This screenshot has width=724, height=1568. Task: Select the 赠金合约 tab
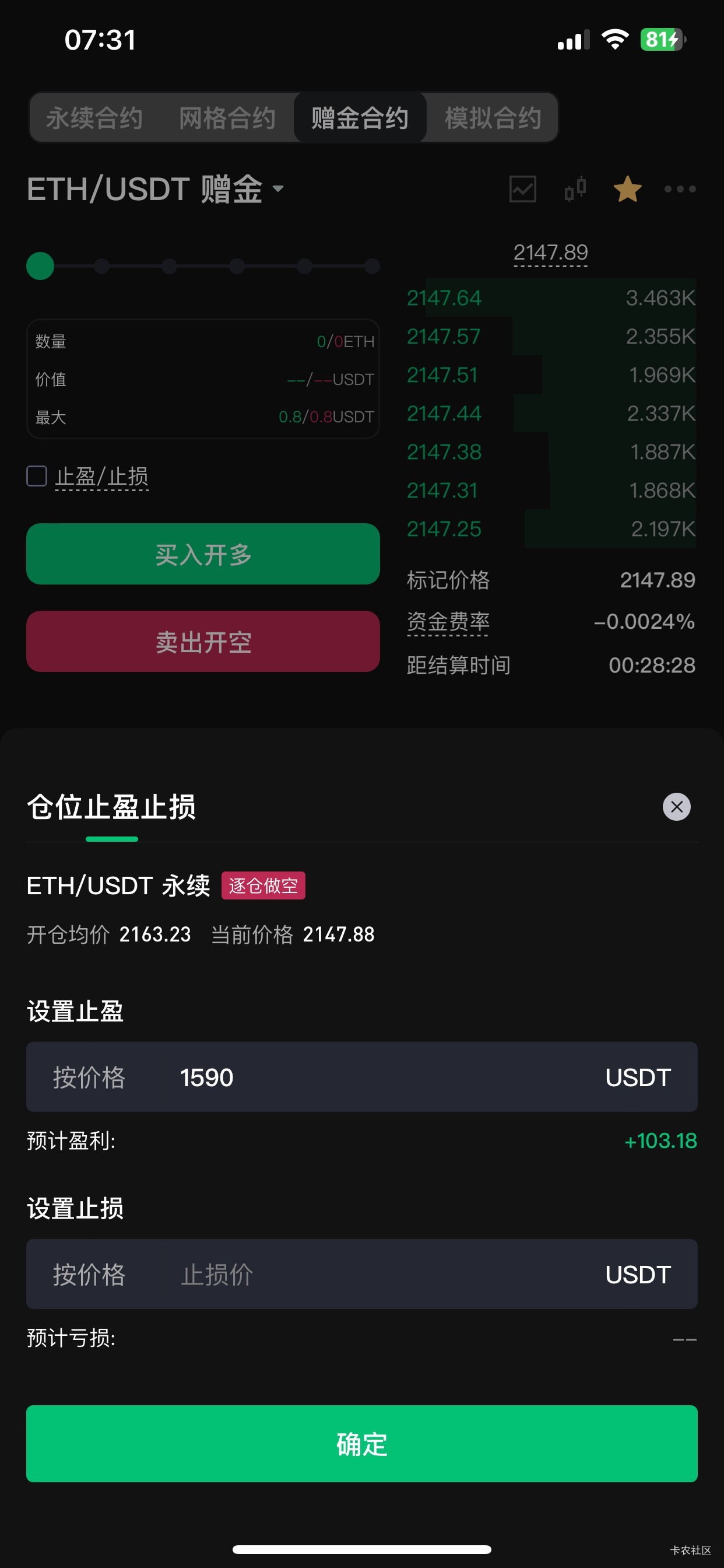pyautogui.click(x=360, y=117)
